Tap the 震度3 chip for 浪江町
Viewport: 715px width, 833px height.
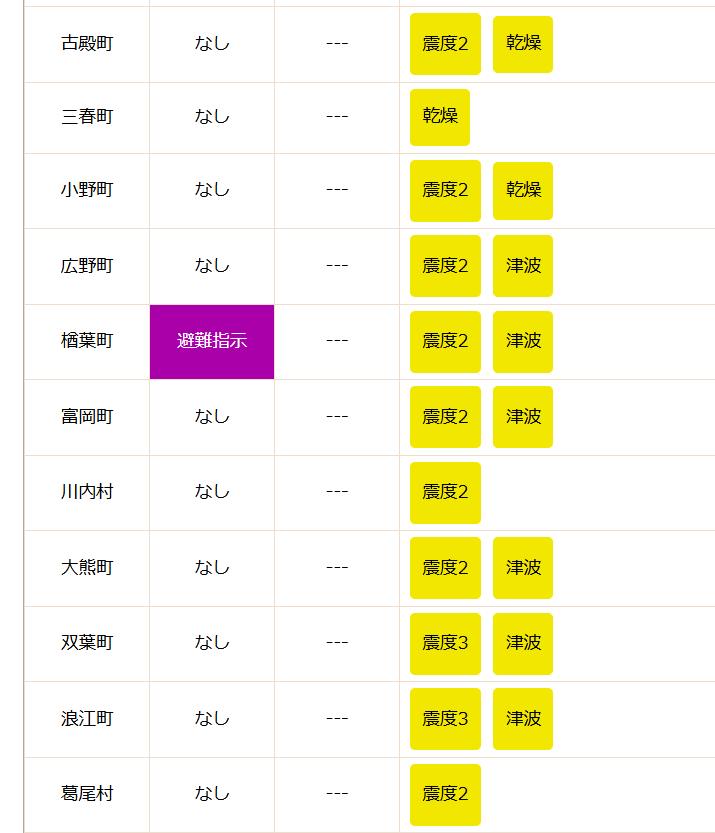pyautogui.click(x=445, y=719)
